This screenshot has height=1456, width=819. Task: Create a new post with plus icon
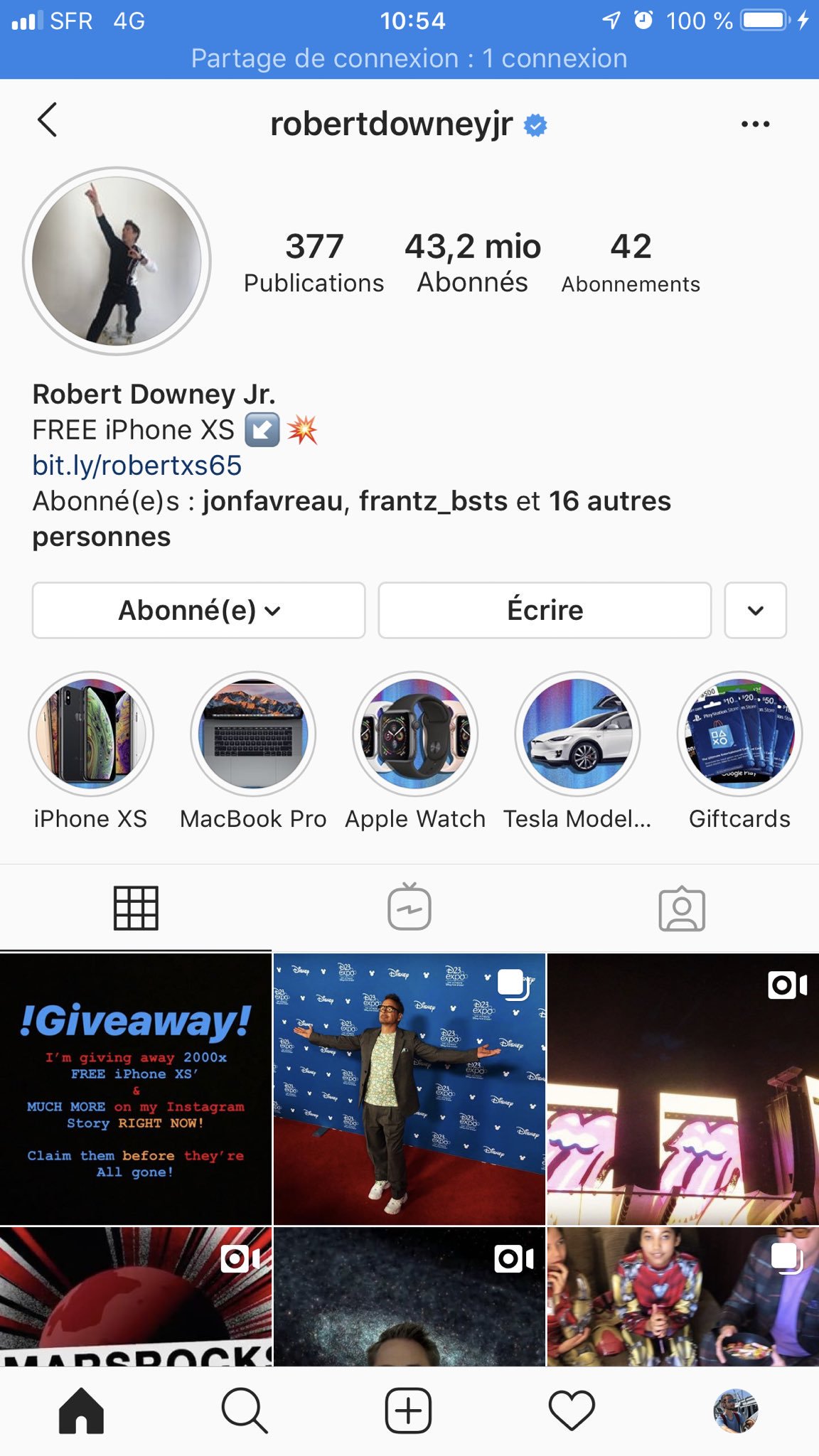[x=409, y=1410]
